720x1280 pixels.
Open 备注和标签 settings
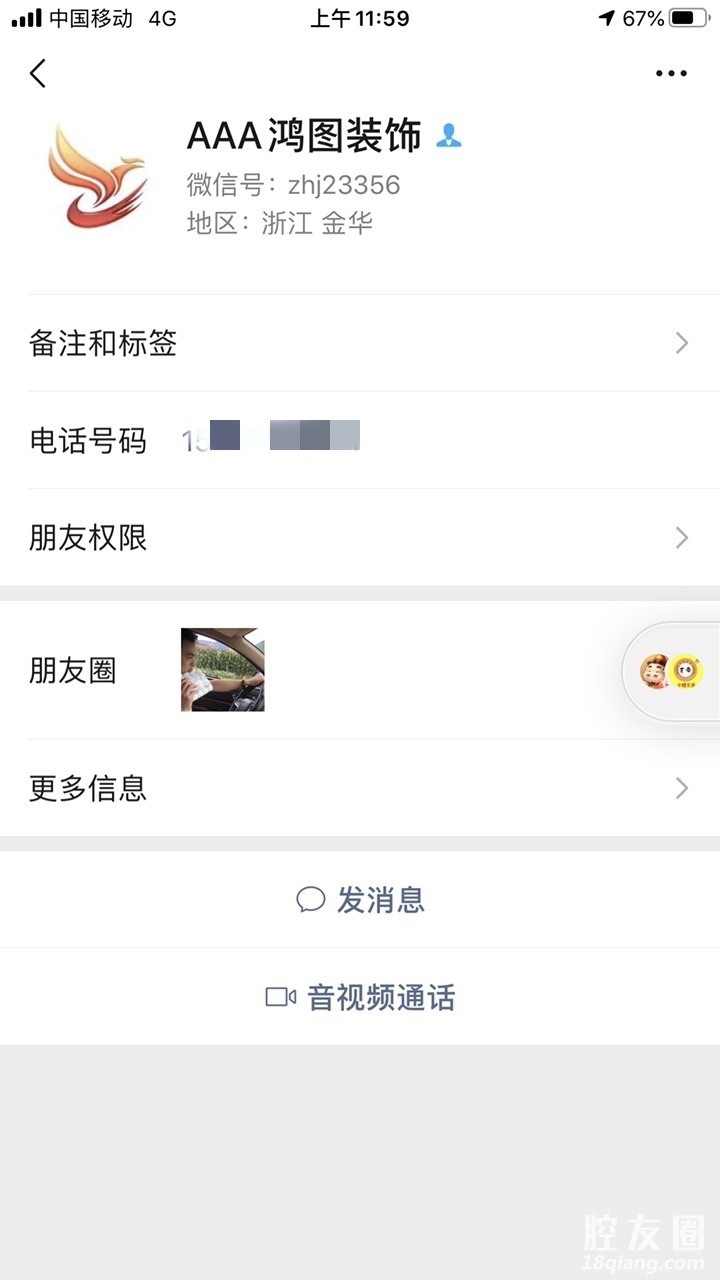[x=360, y=343]
